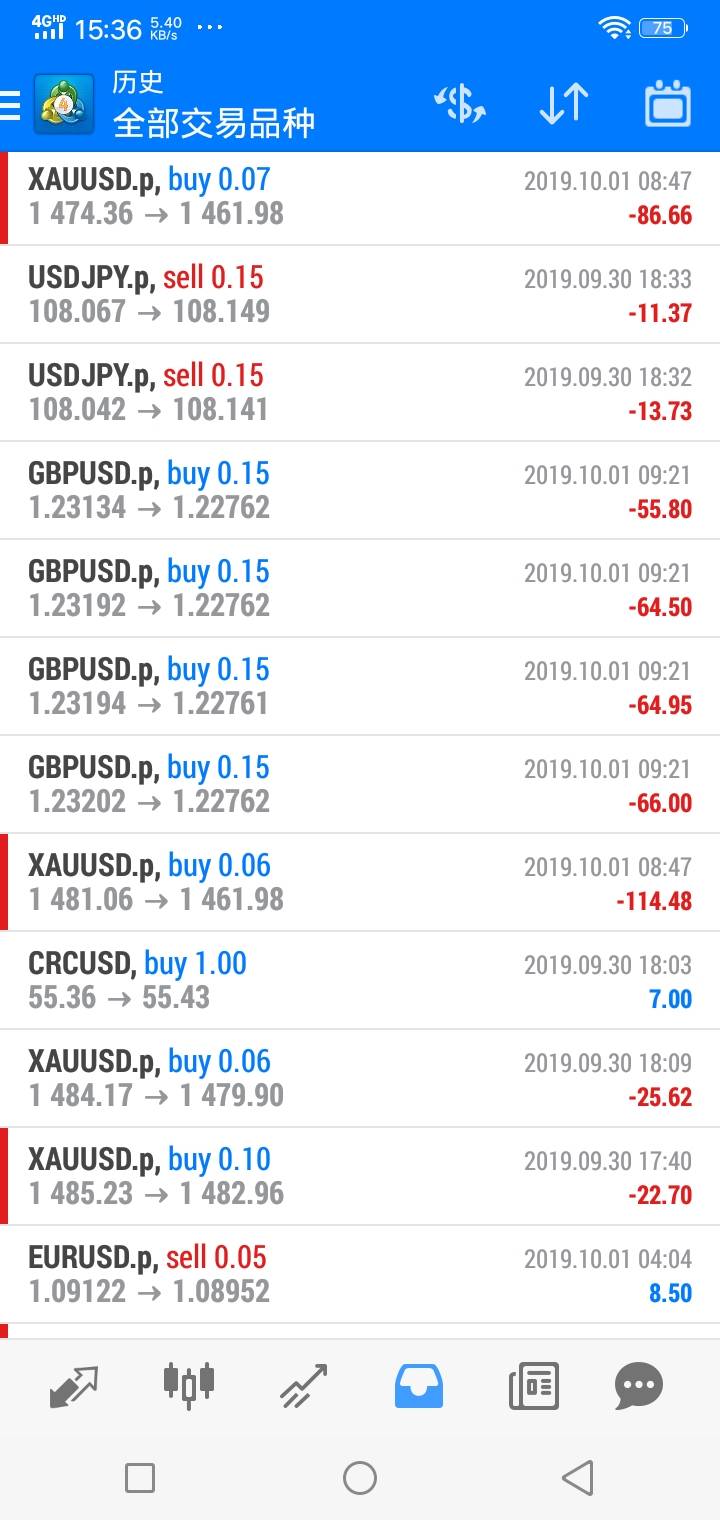Expand the CRCUSD buy 1.00 trade
This screenshot has height=1520, width=720.
pyautogui.click(x=360, y=981)
